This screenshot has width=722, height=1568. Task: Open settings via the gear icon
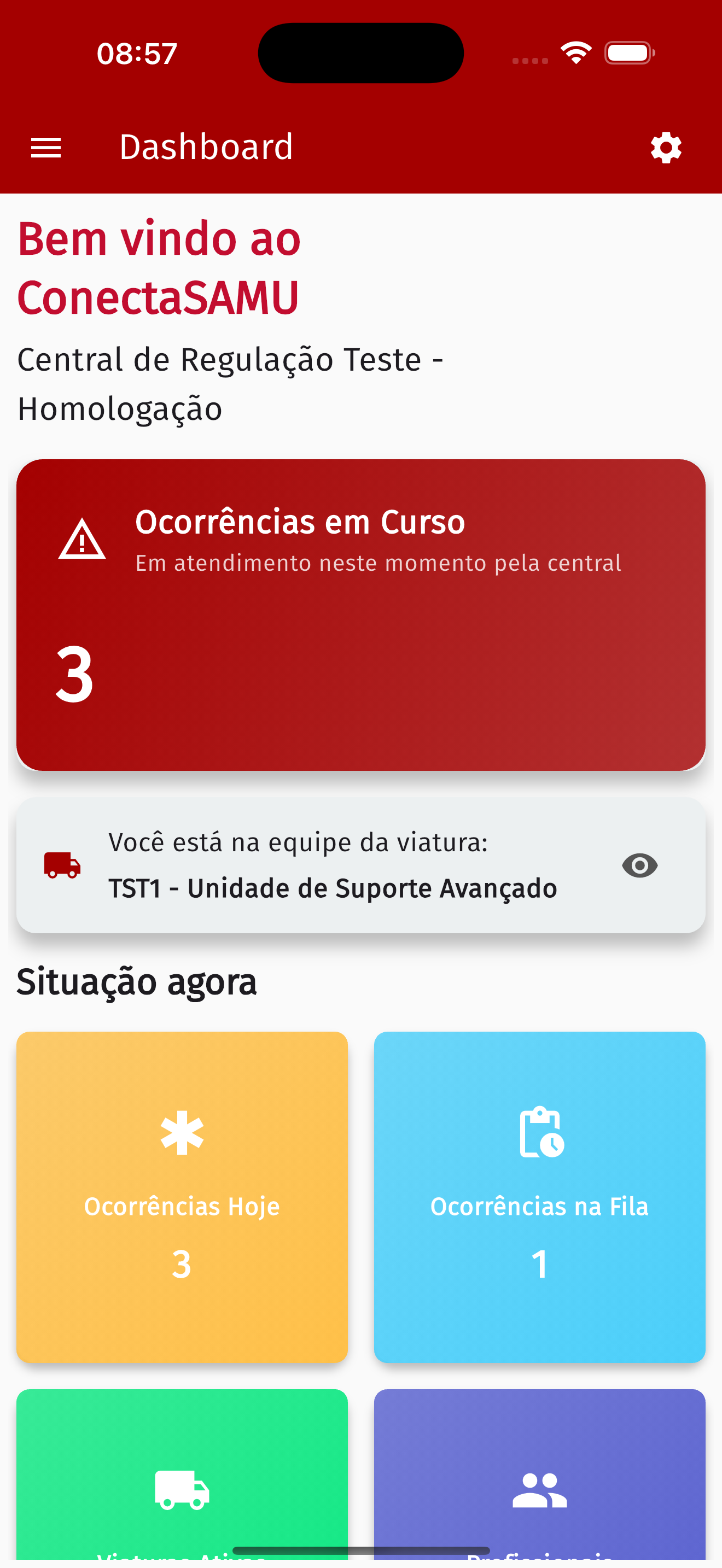665,147
